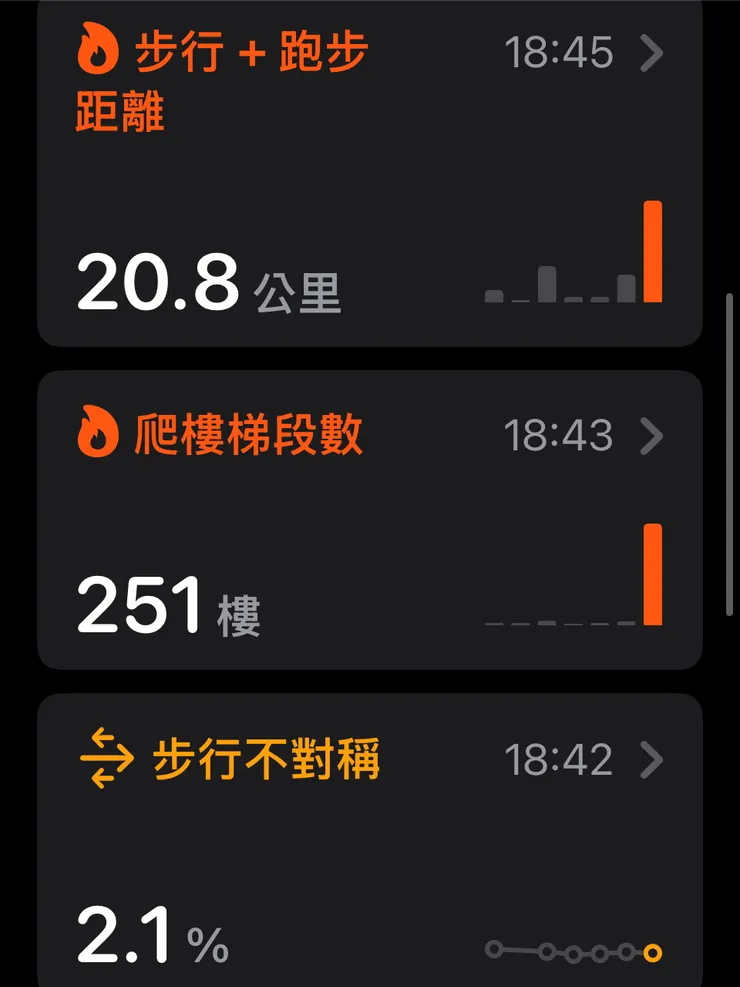This screenshot has width=740, height=987.
Task: Open 步行不對稱 details via the chevron
Action: [650, 761]
